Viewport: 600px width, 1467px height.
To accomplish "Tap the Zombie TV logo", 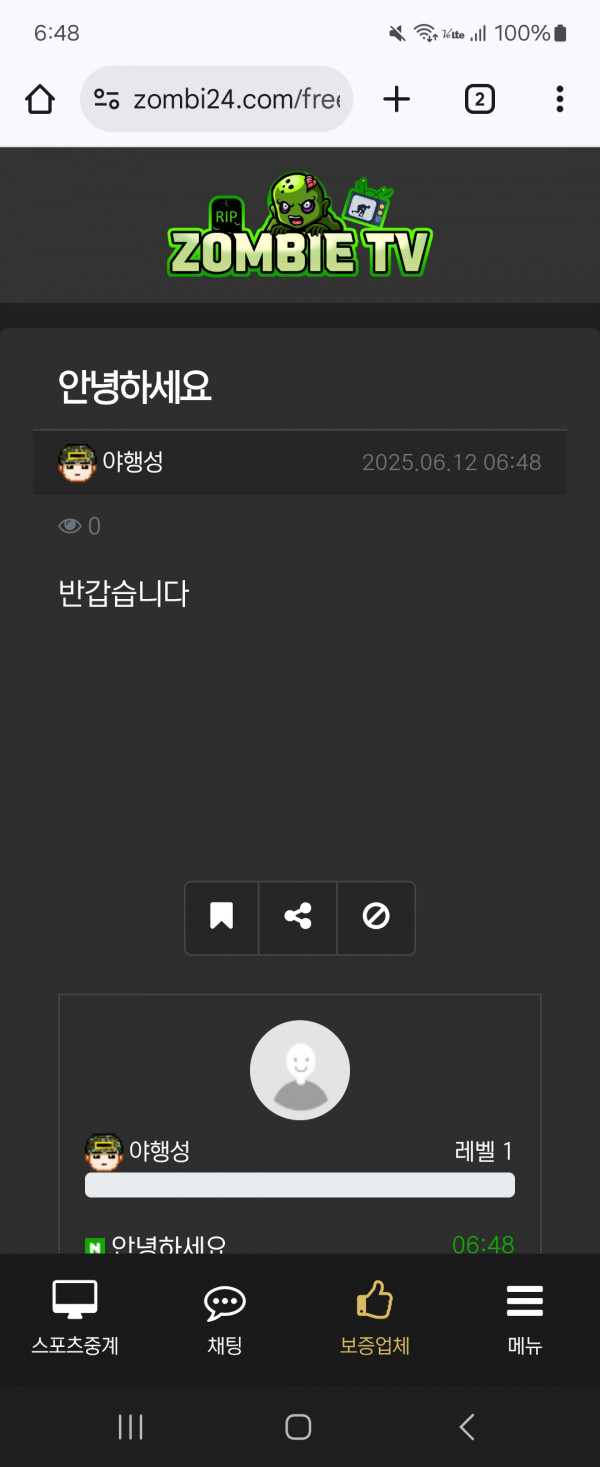I will click(x=300, y=228).
